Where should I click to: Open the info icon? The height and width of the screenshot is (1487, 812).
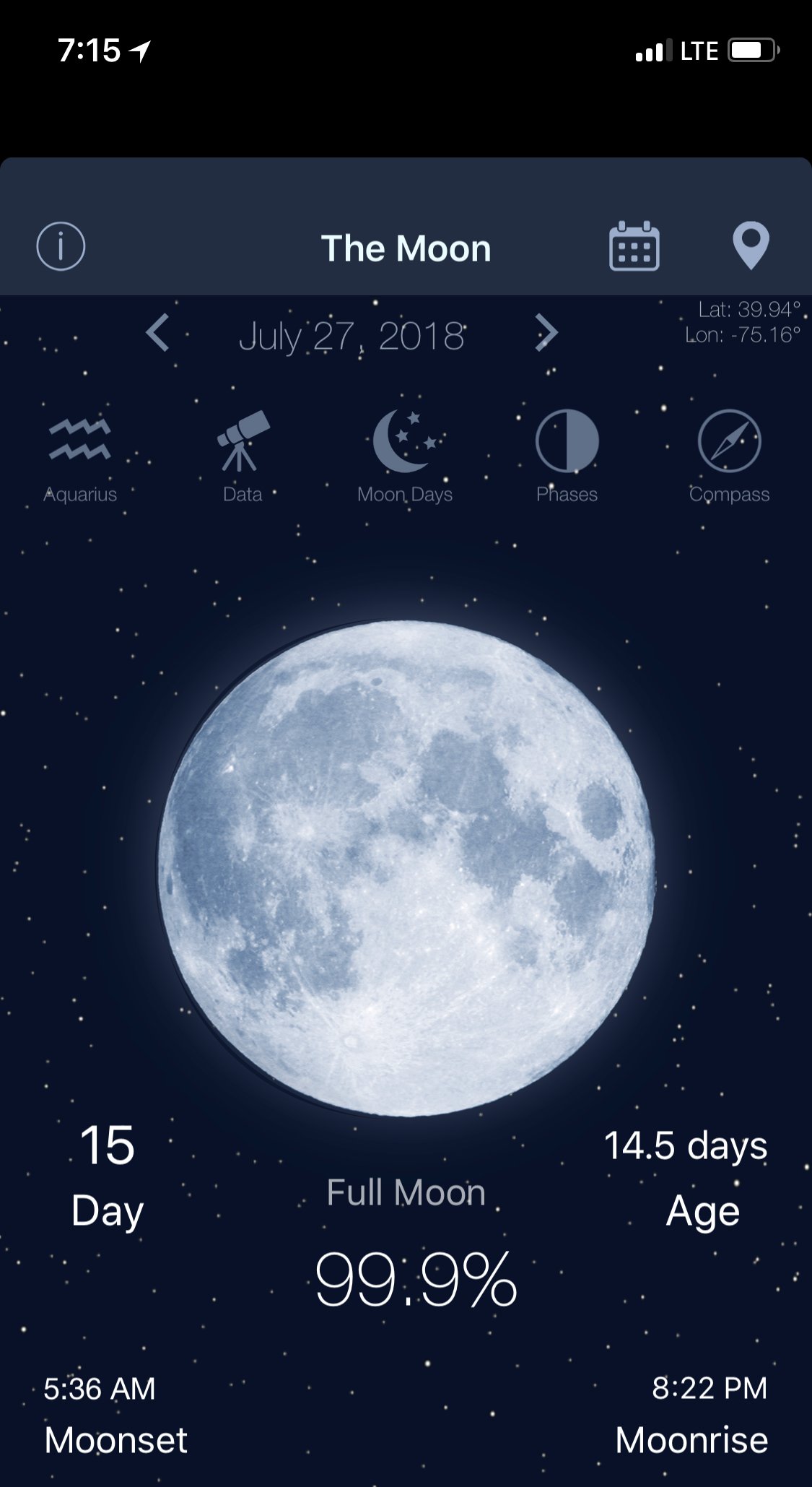(61, 246)
